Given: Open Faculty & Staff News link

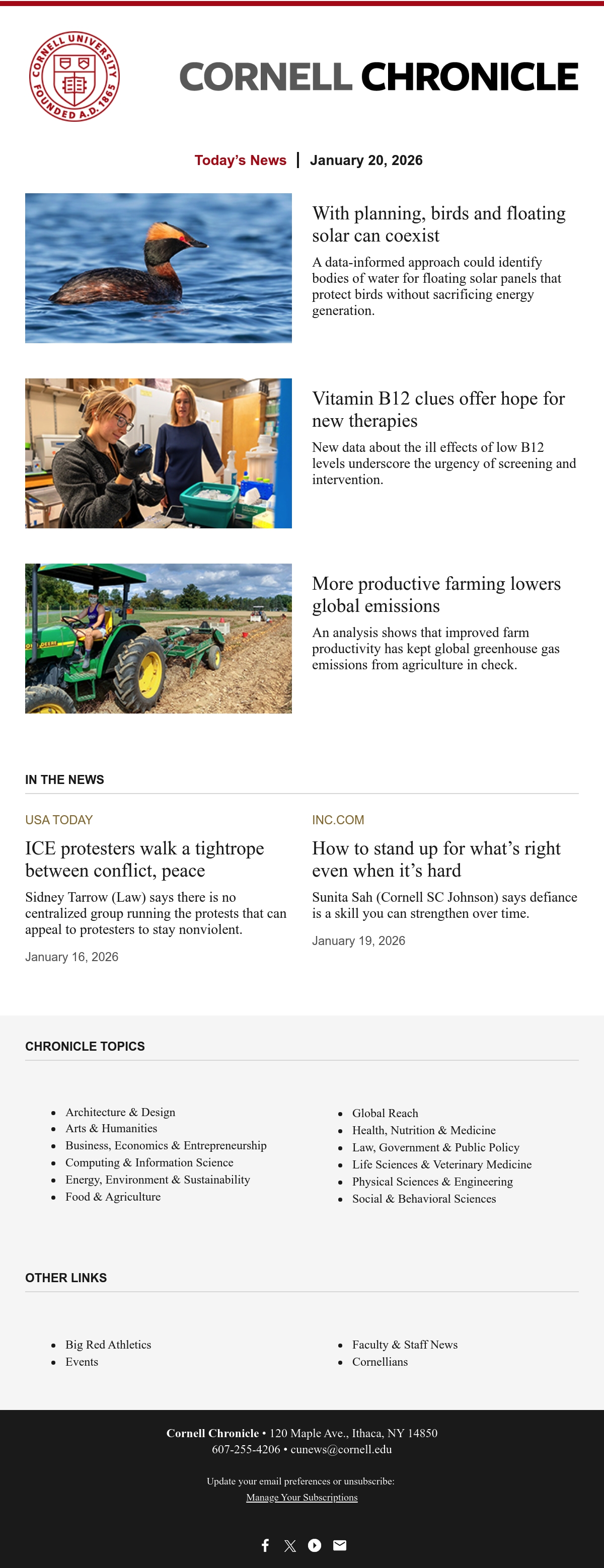Looking at the screenshot, I should click(x=404, y=1344).
